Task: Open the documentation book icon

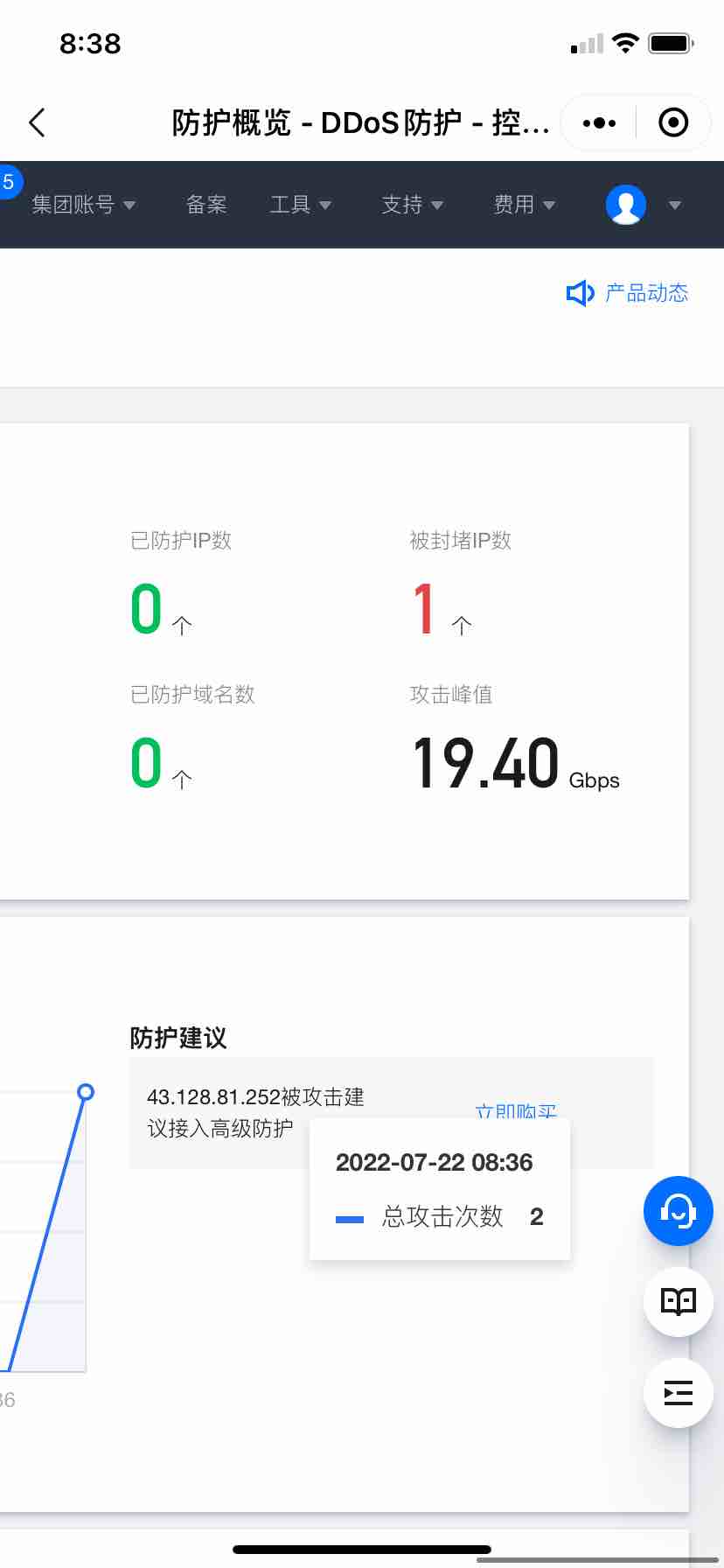Action: [x=678, y=1301]
